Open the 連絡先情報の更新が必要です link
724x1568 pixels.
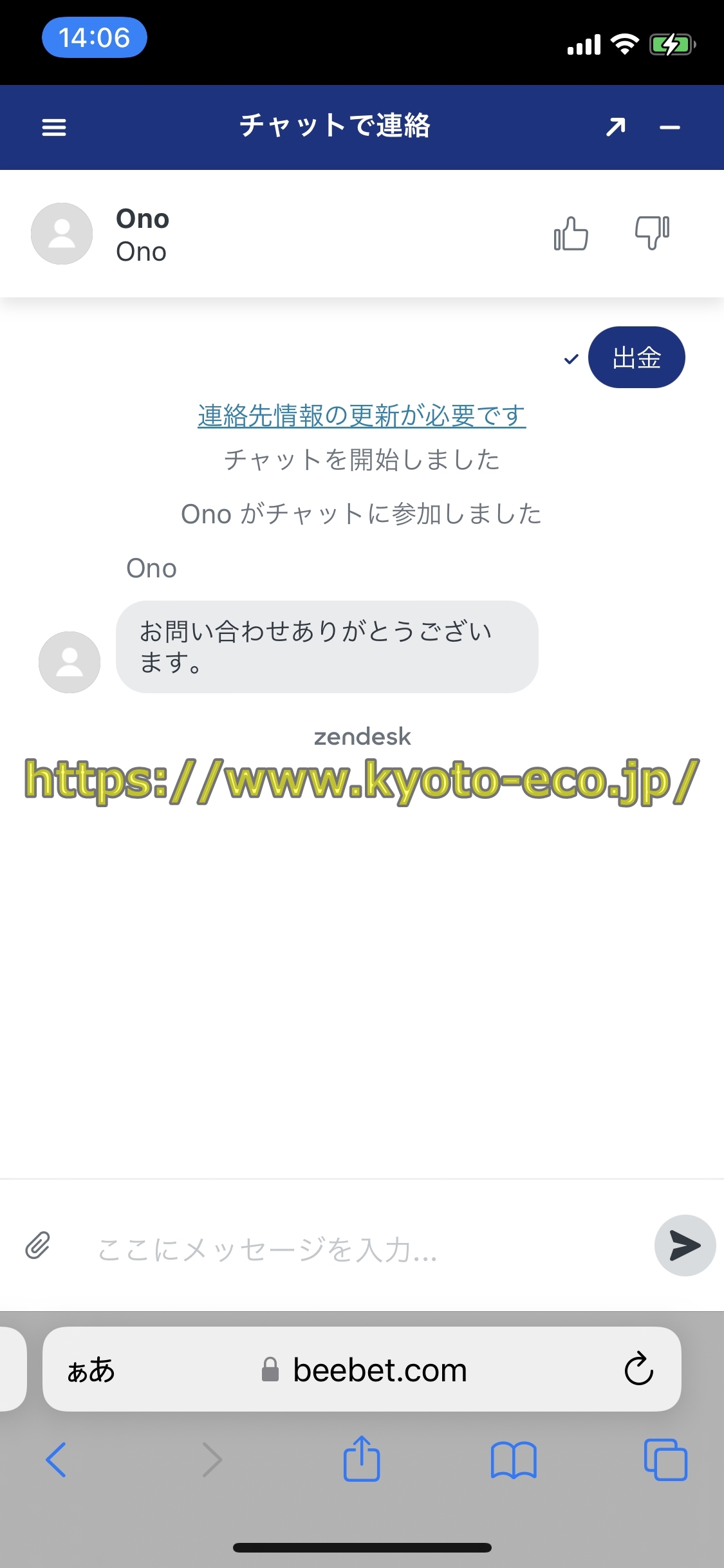coord(362,416)
